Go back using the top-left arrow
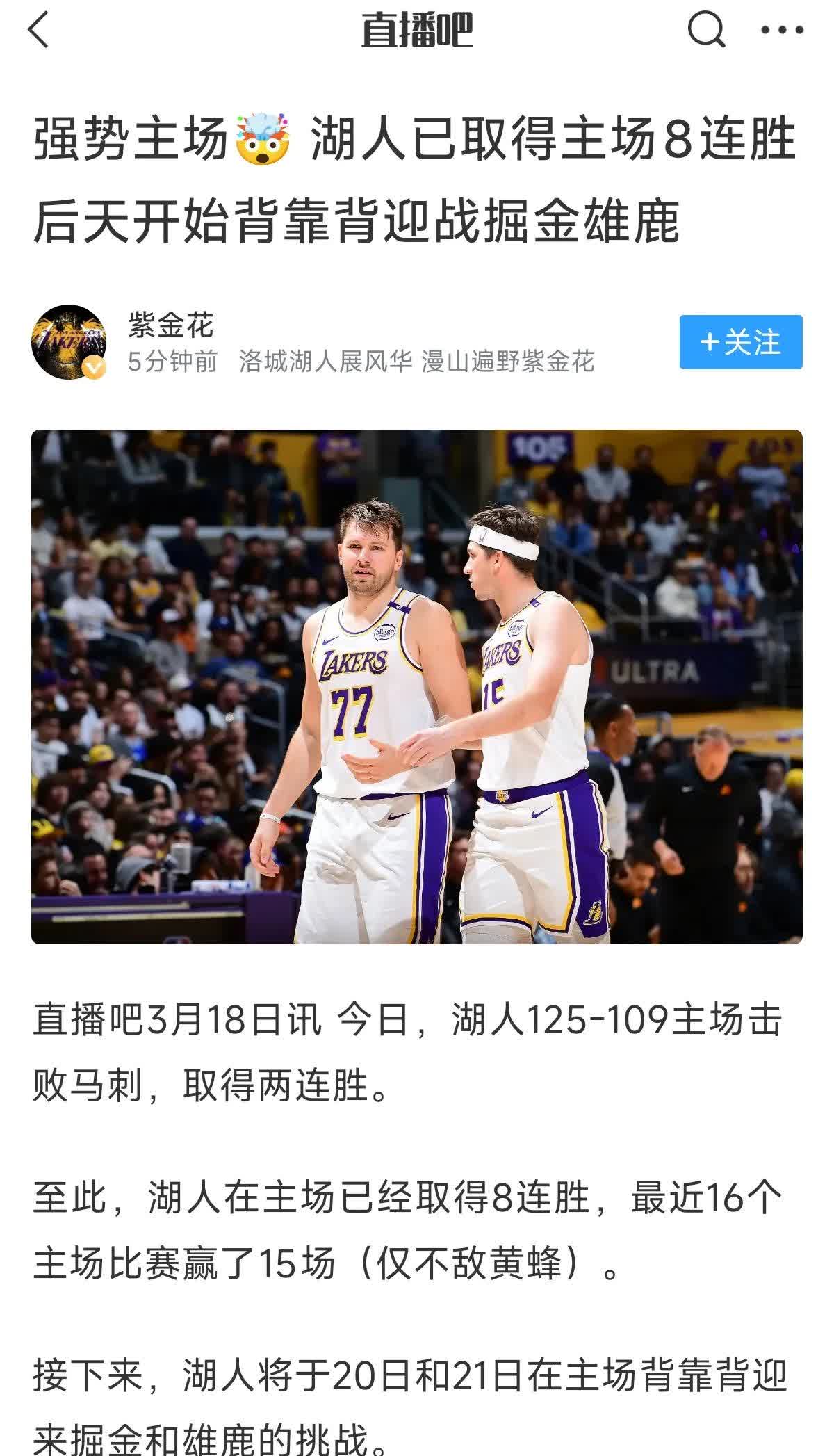Screen dimensions: 834x1456 (x=39, y=31)
